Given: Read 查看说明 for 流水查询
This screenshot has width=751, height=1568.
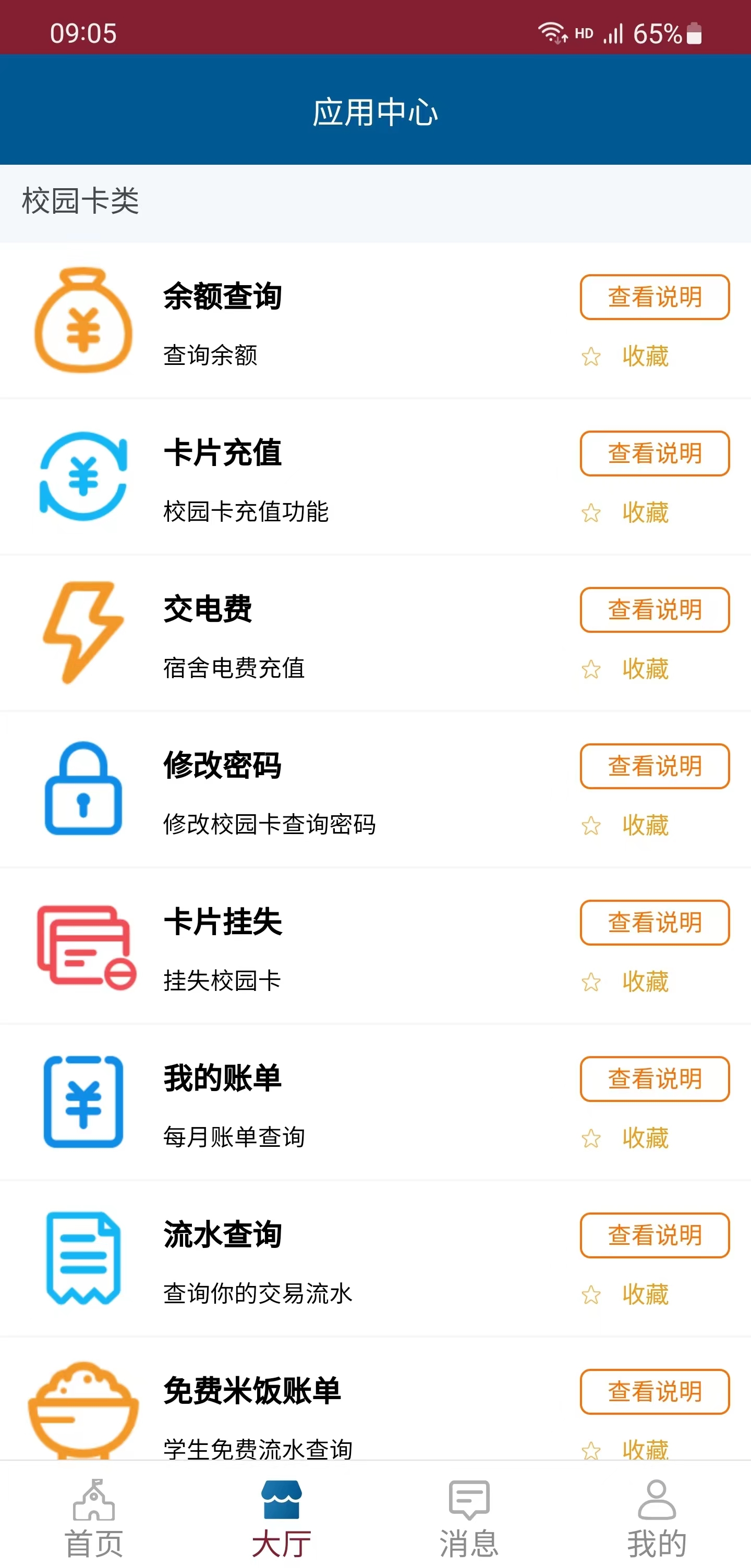Looking at the screenshot, I should 654,1235.
